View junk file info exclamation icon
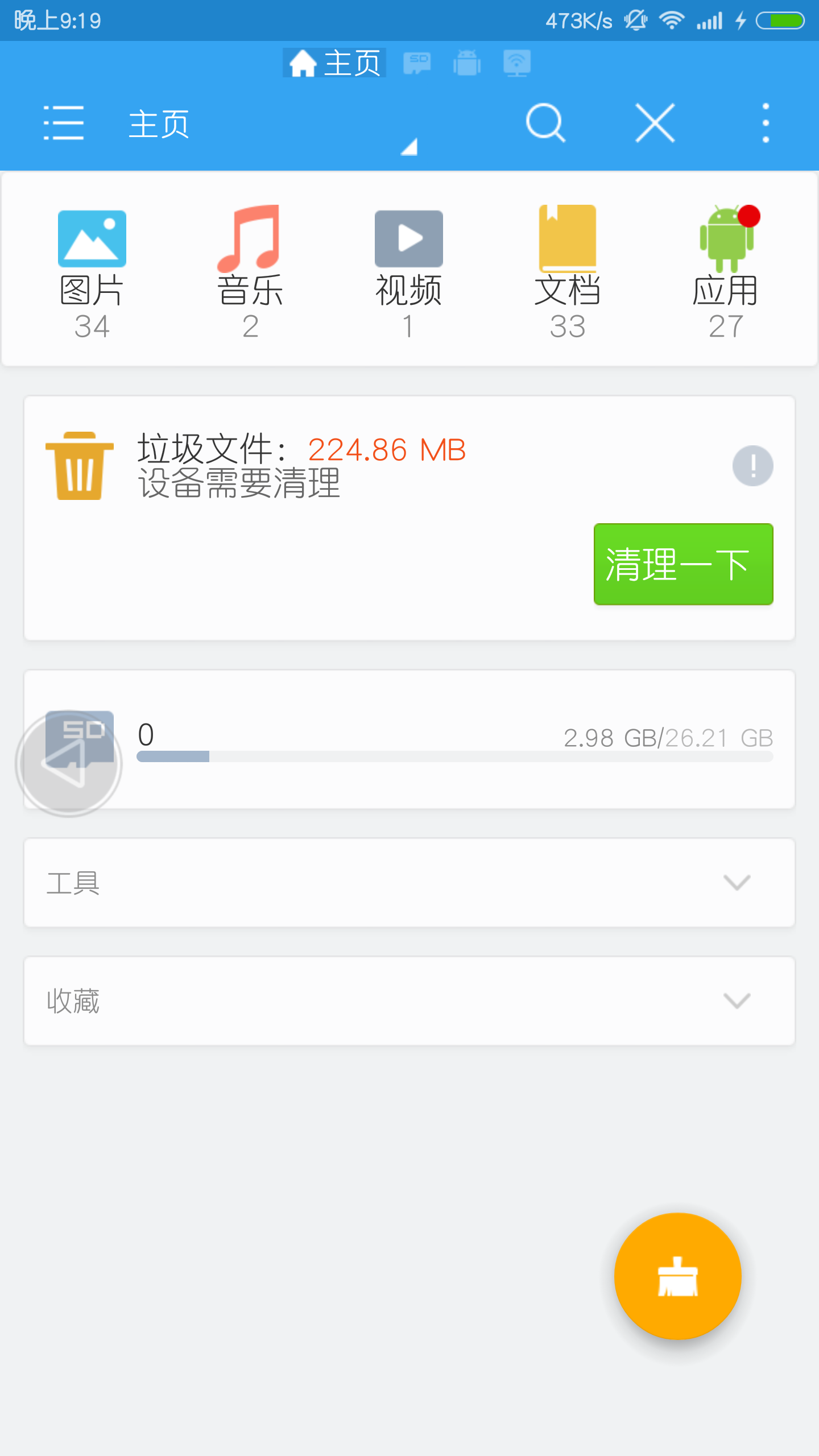Image resolution: width=819 pixels, height=1456 pixels. (752, 466)
